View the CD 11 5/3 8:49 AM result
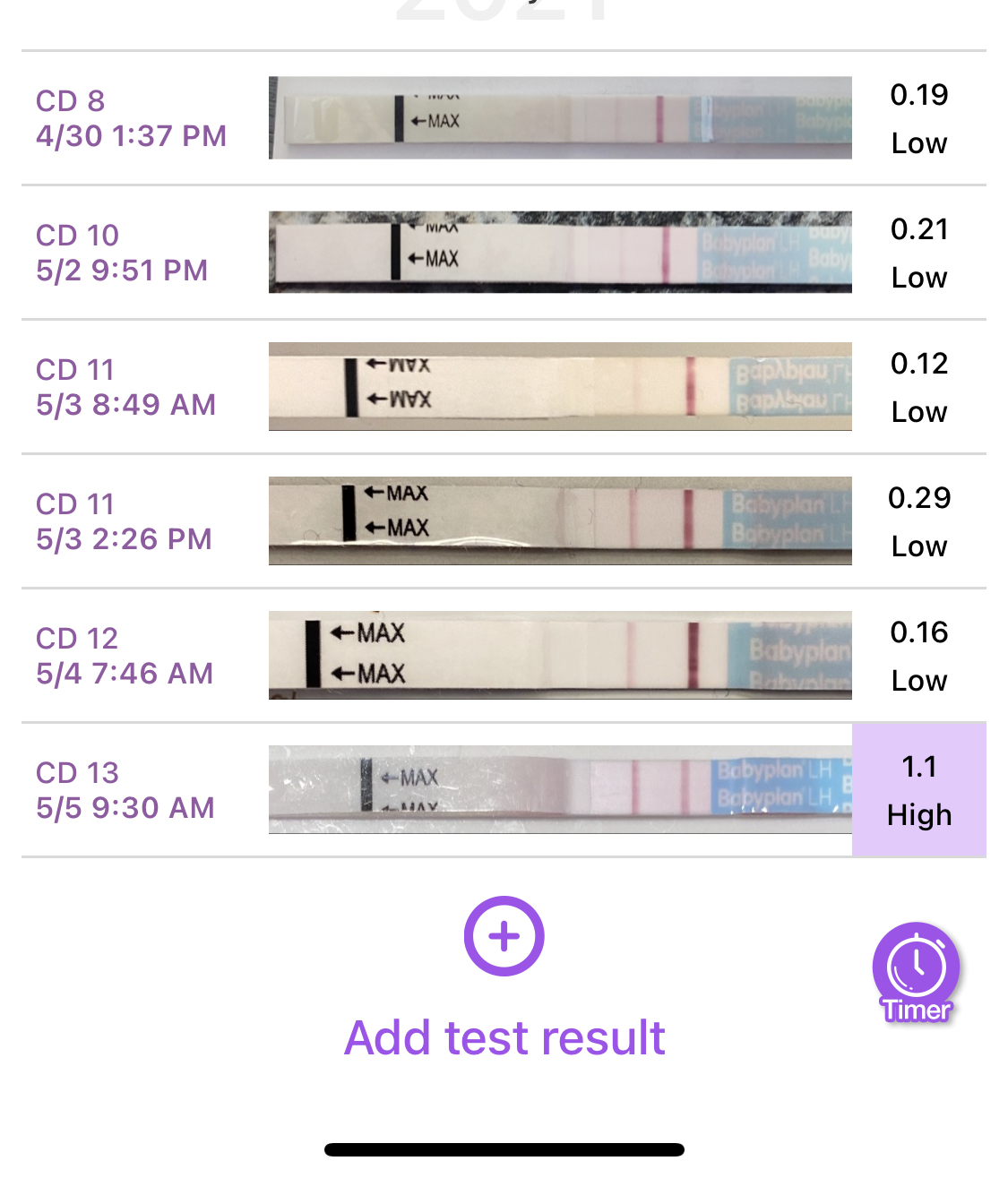Screen dimensions: 1008x1178 (x=125, y=387)
